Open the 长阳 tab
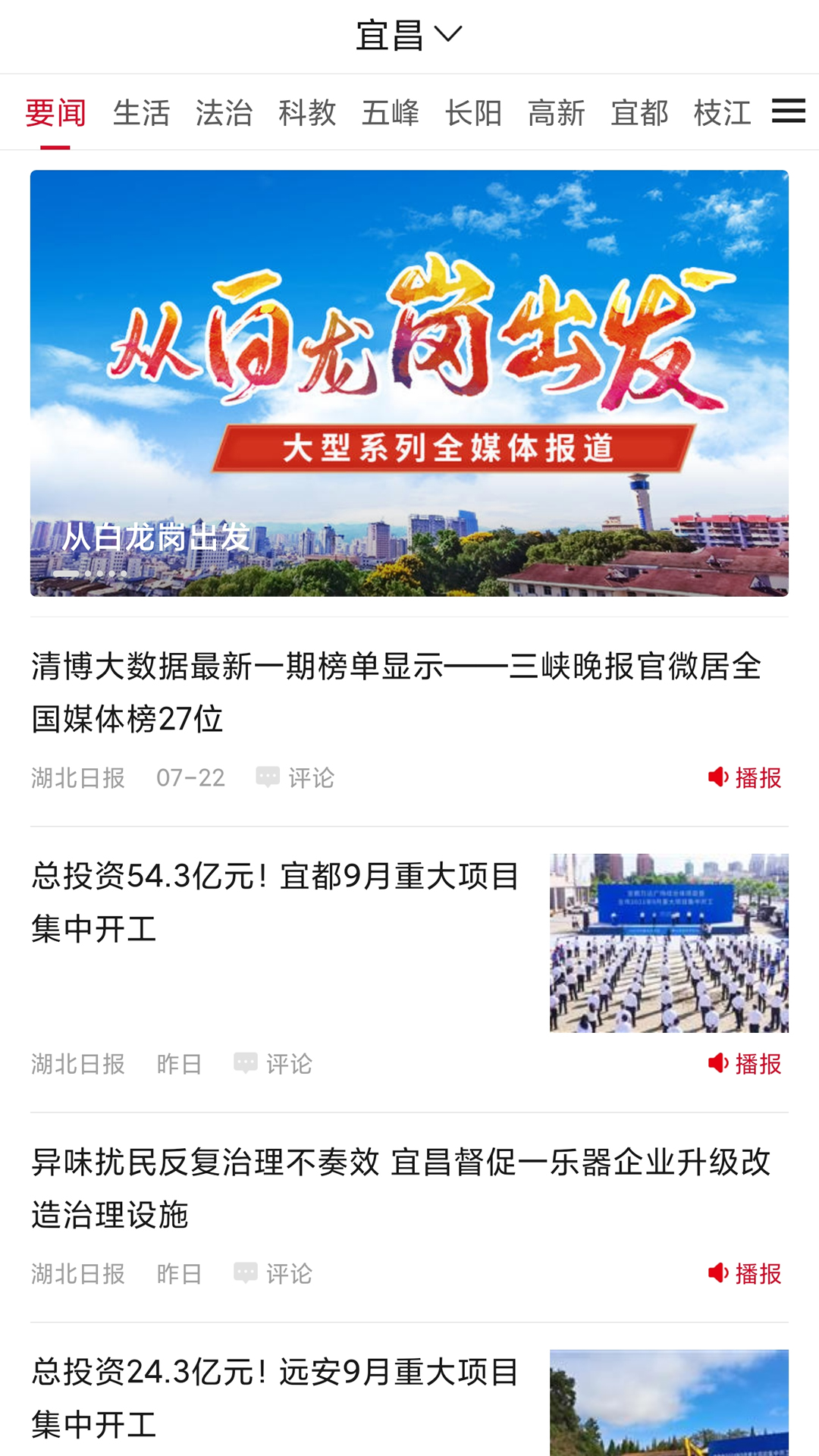The image size is (819, 1456). coord(473,113)
